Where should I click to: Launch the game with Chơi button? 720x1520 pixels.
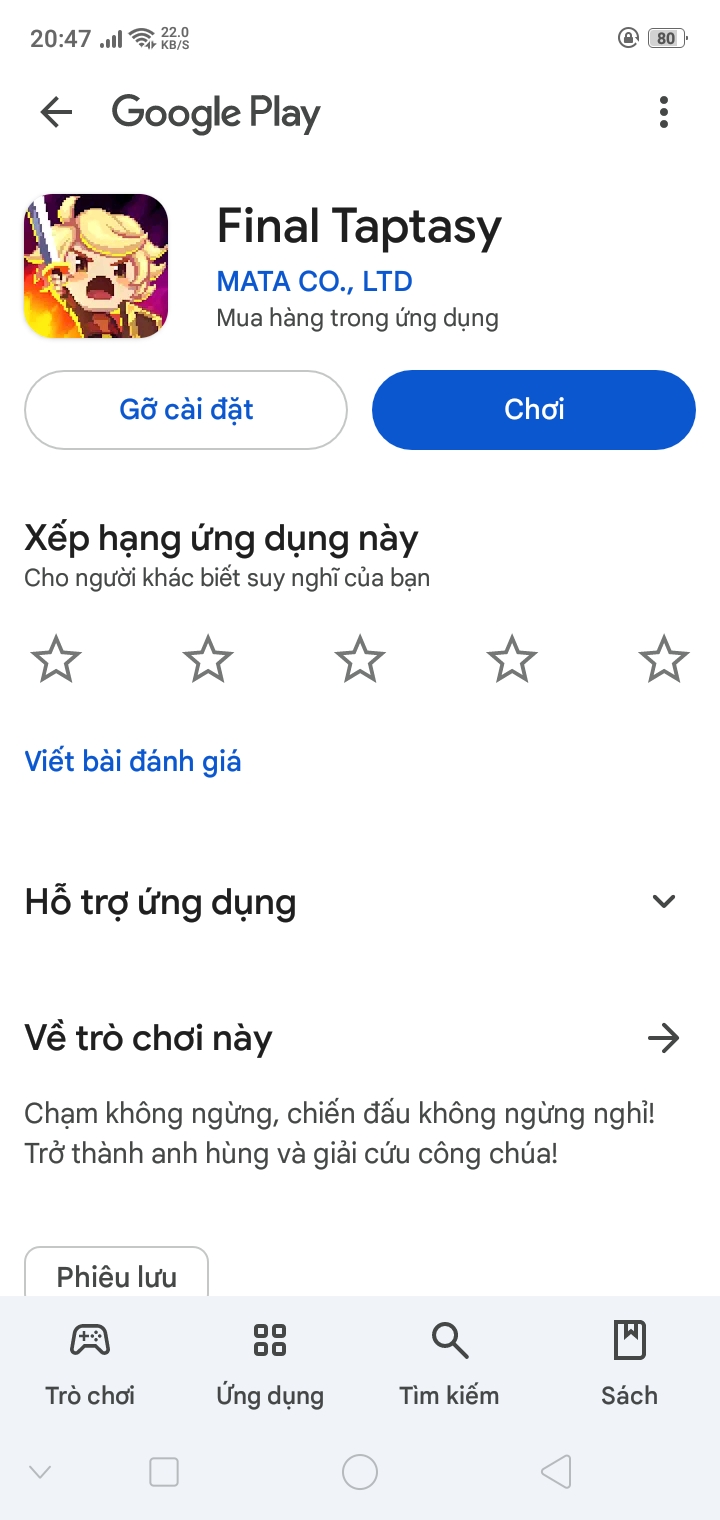(534, 410)
